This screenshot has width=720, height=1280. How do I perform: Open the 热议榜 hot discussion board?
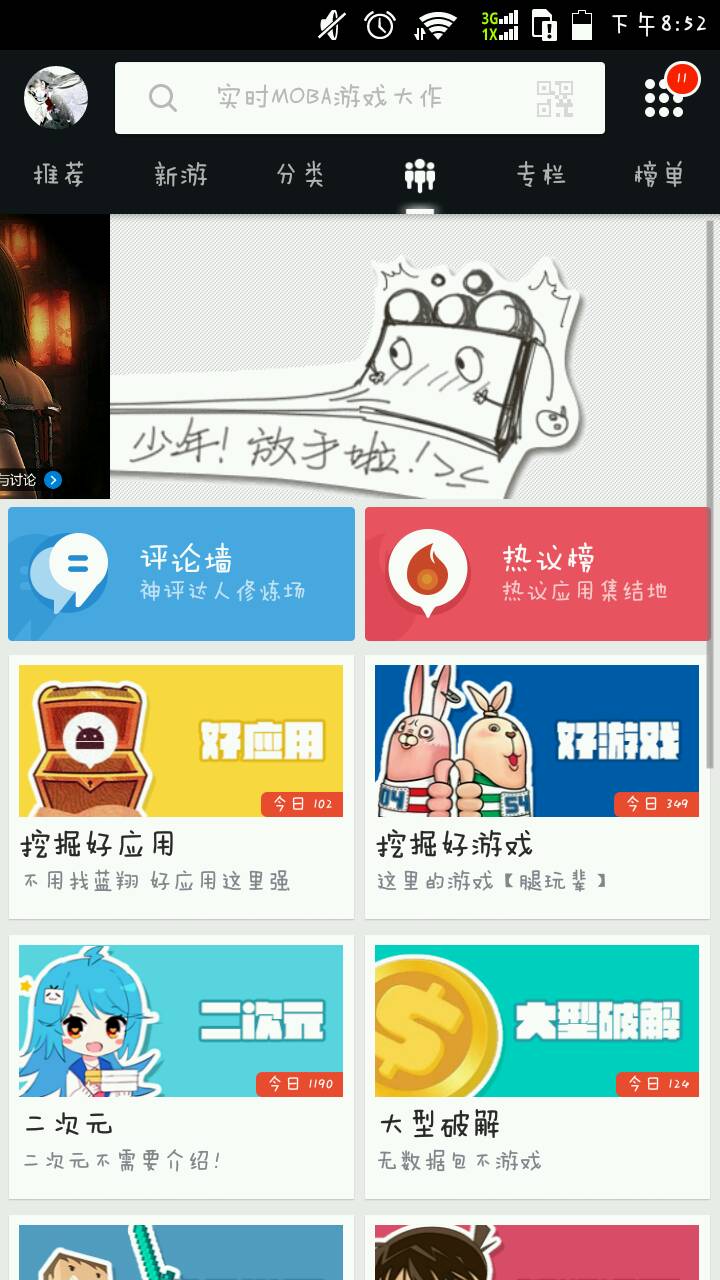coord(537,574)
